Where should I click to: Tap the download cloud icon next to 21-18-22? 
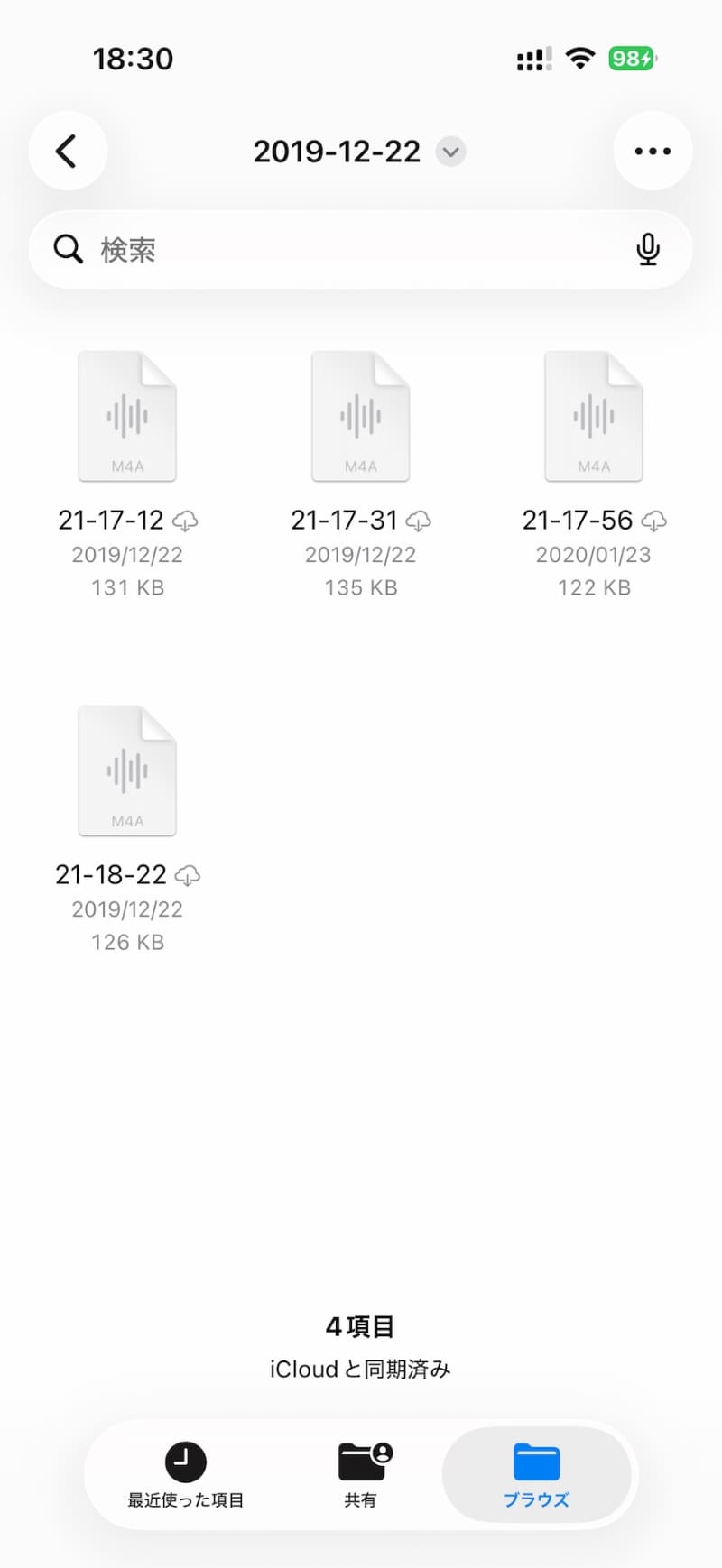click(187, 874)
